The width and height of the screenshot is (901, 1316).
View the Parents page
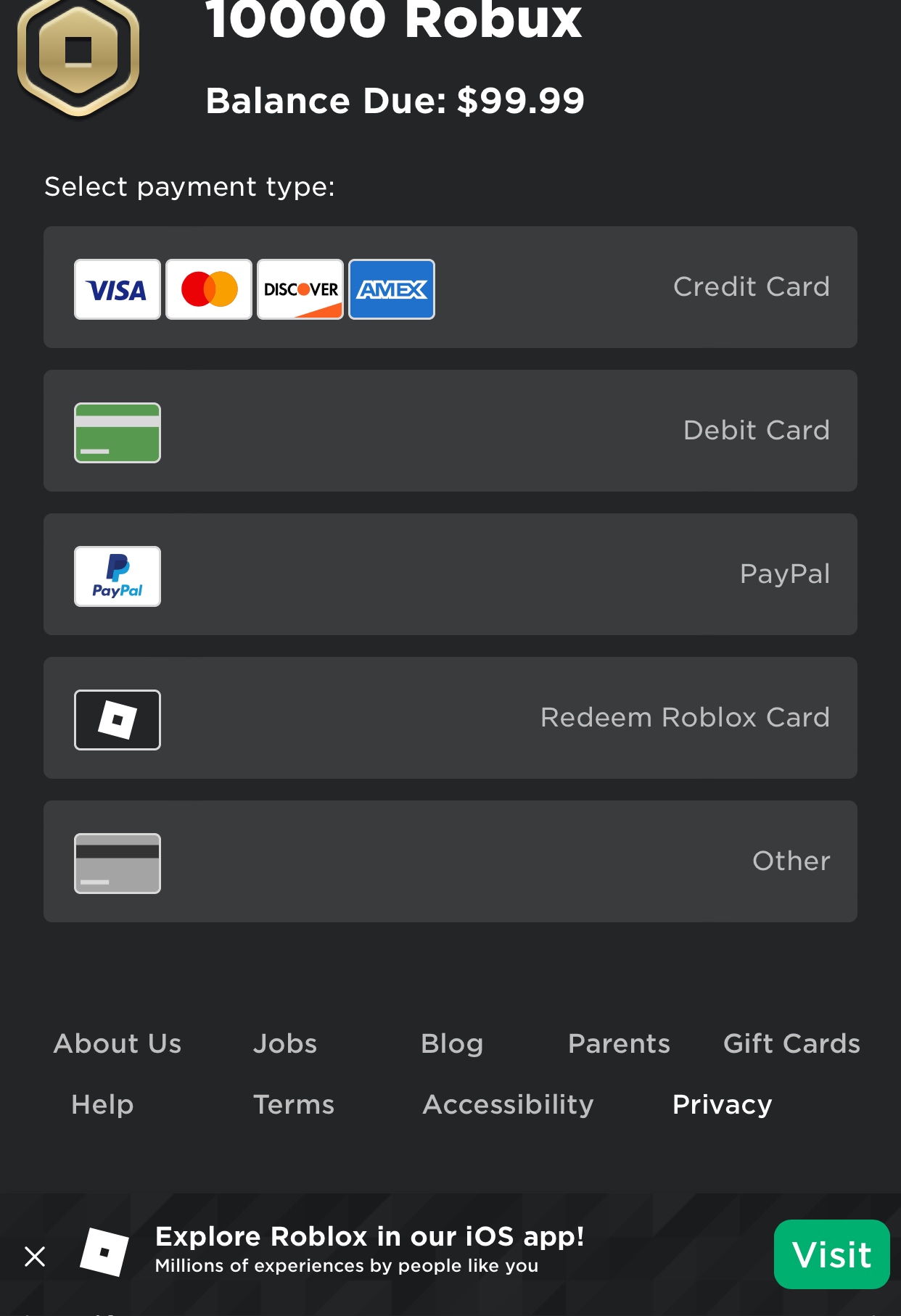tap(619, 1043)
